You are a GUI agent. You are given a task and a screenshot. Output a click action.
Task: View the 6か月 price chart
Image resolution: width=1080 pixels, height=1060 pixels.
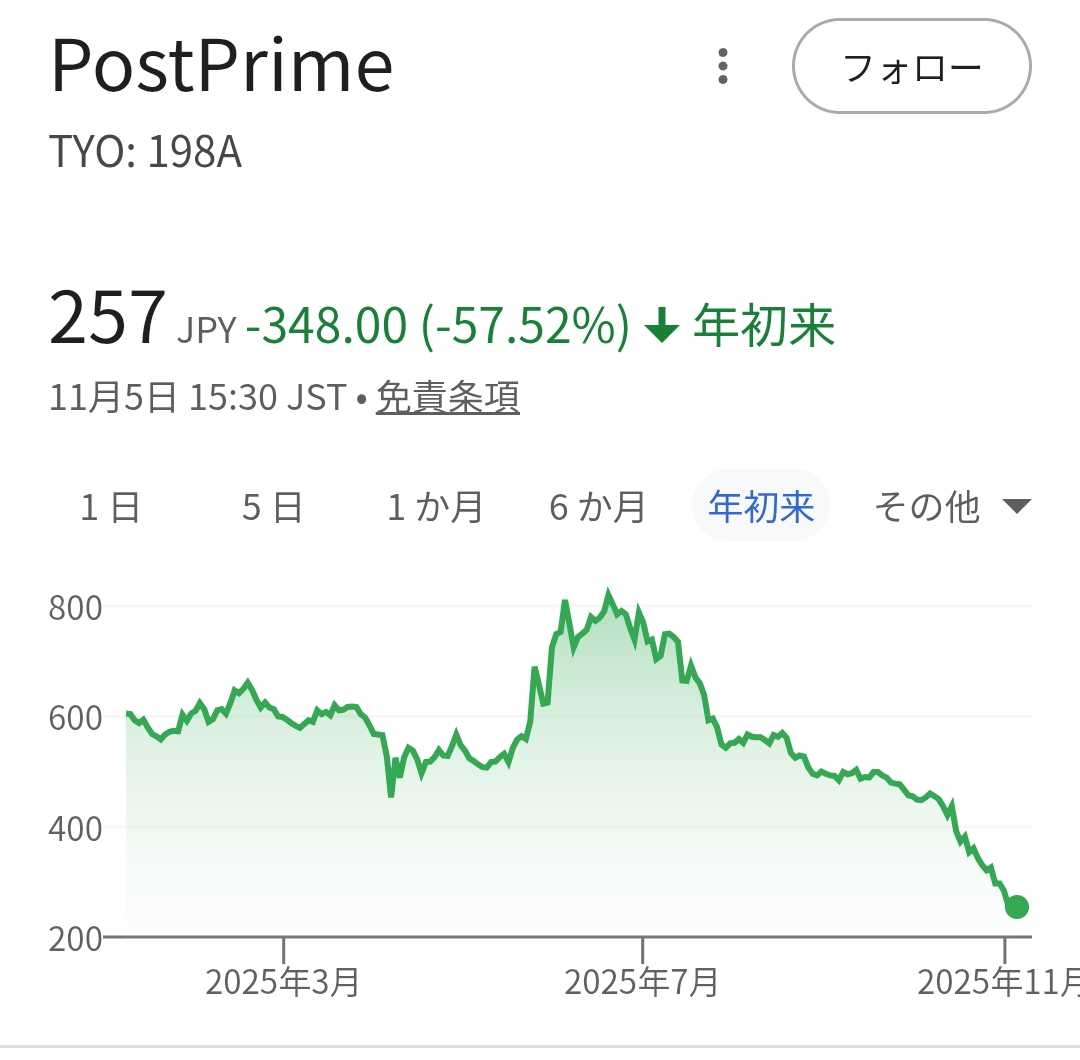point(597,507)
